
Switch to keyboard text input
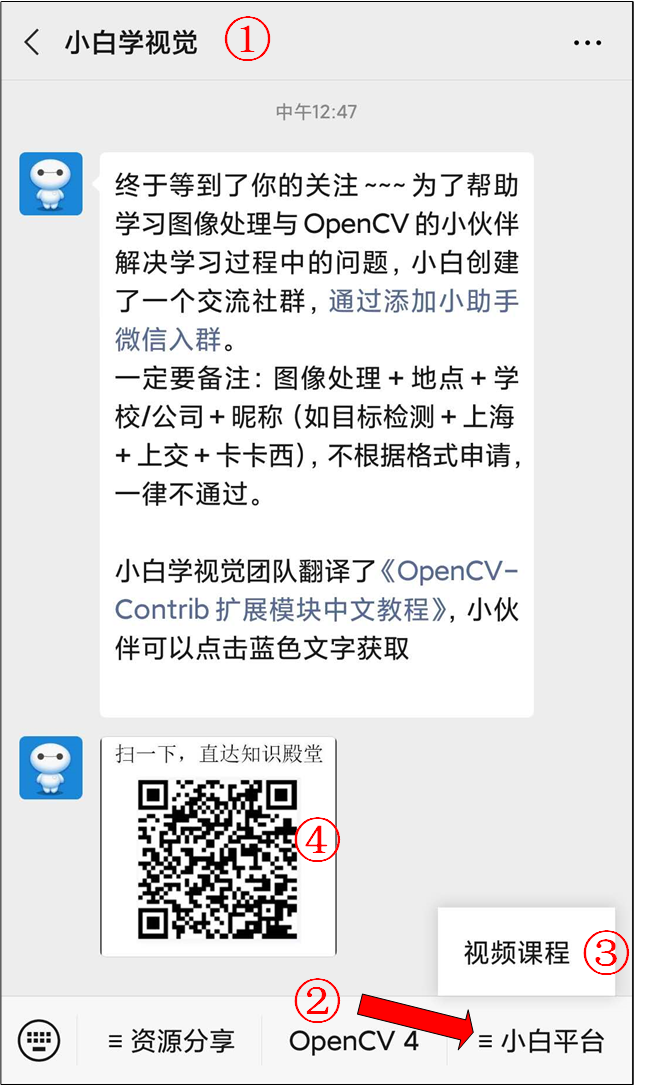coord(39,1040)
